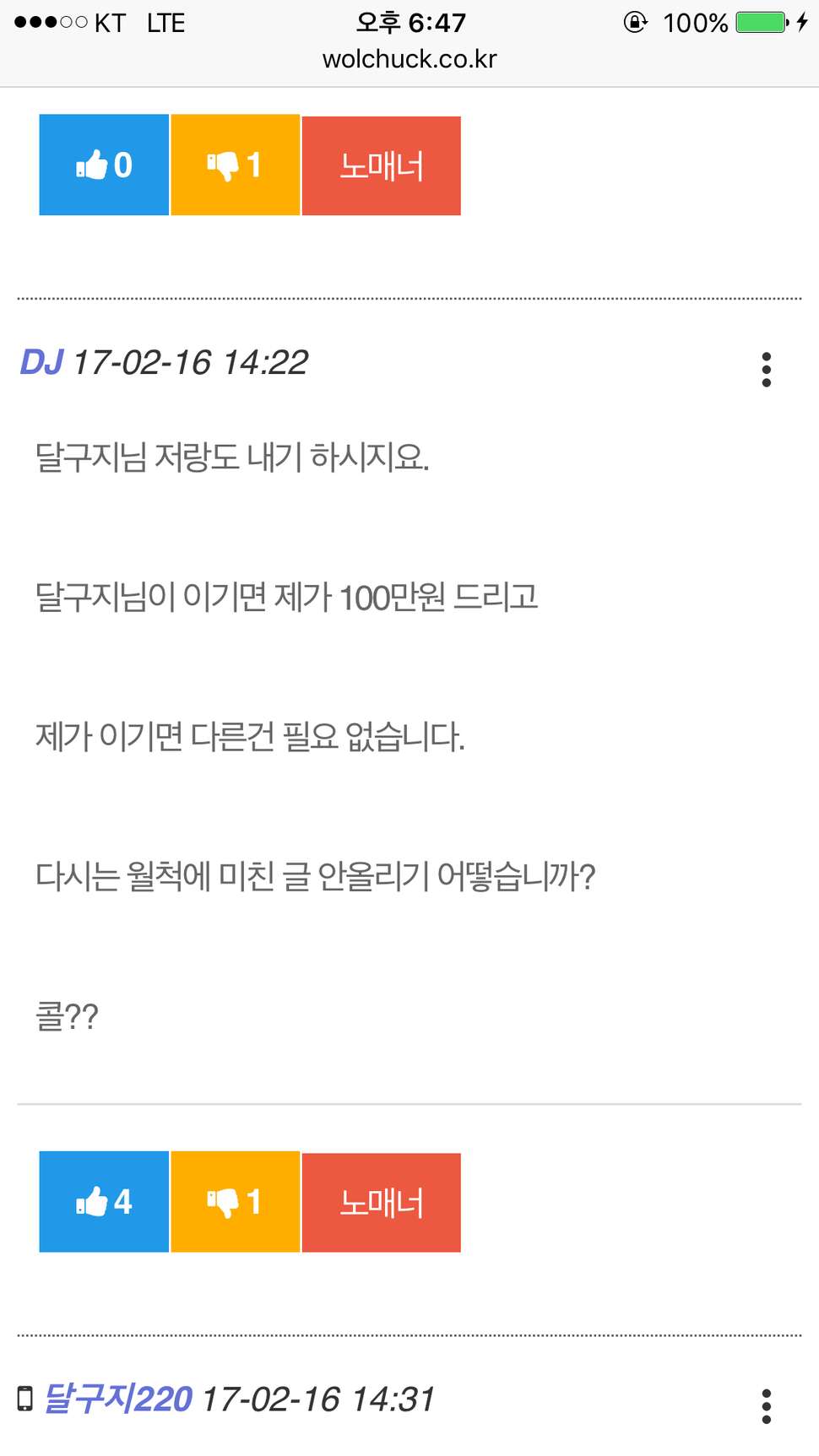This screenshot has height=1456, width=819.
Task: Open overflow menu on 달구지220's comment
Action: [x=766, y=1406]
